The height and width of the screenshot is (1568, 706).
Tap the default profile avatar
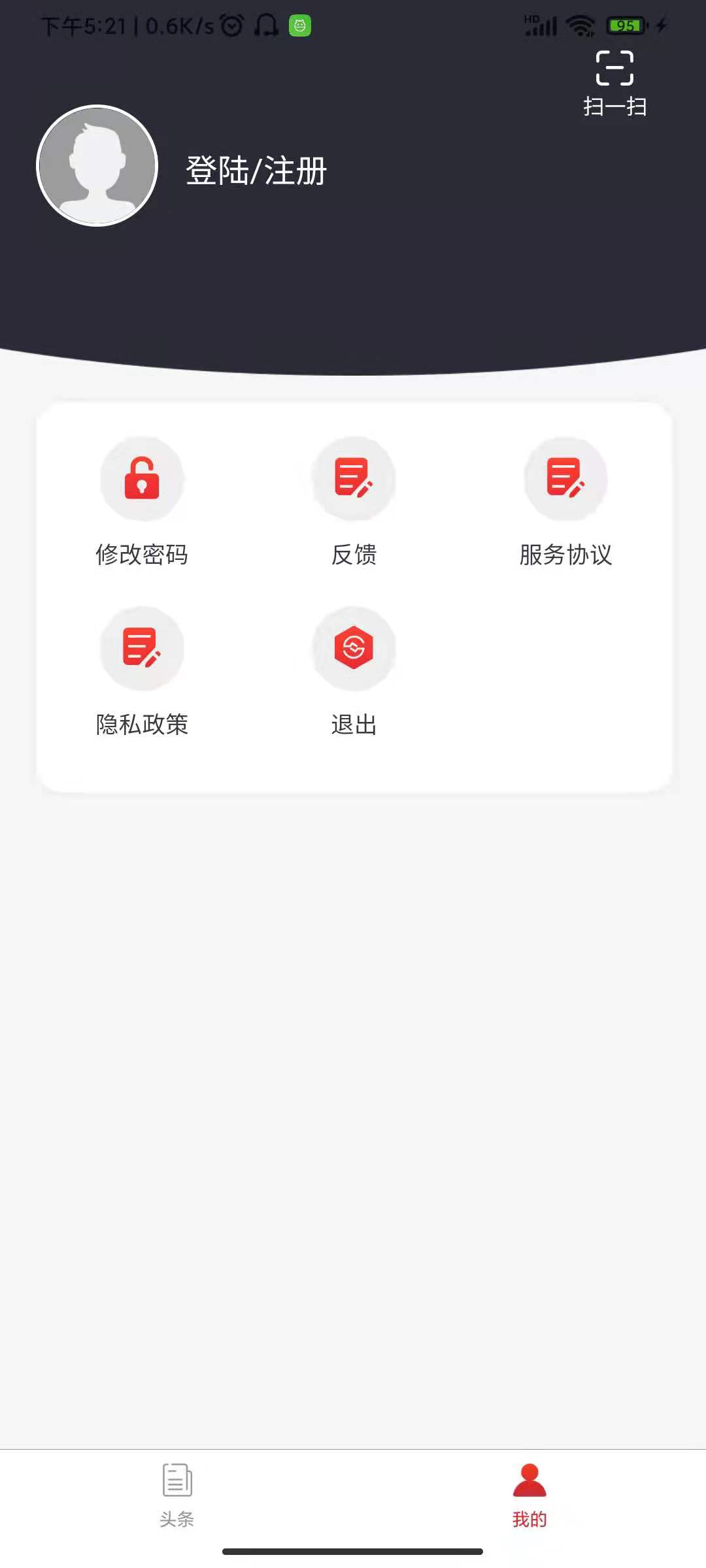97,166
